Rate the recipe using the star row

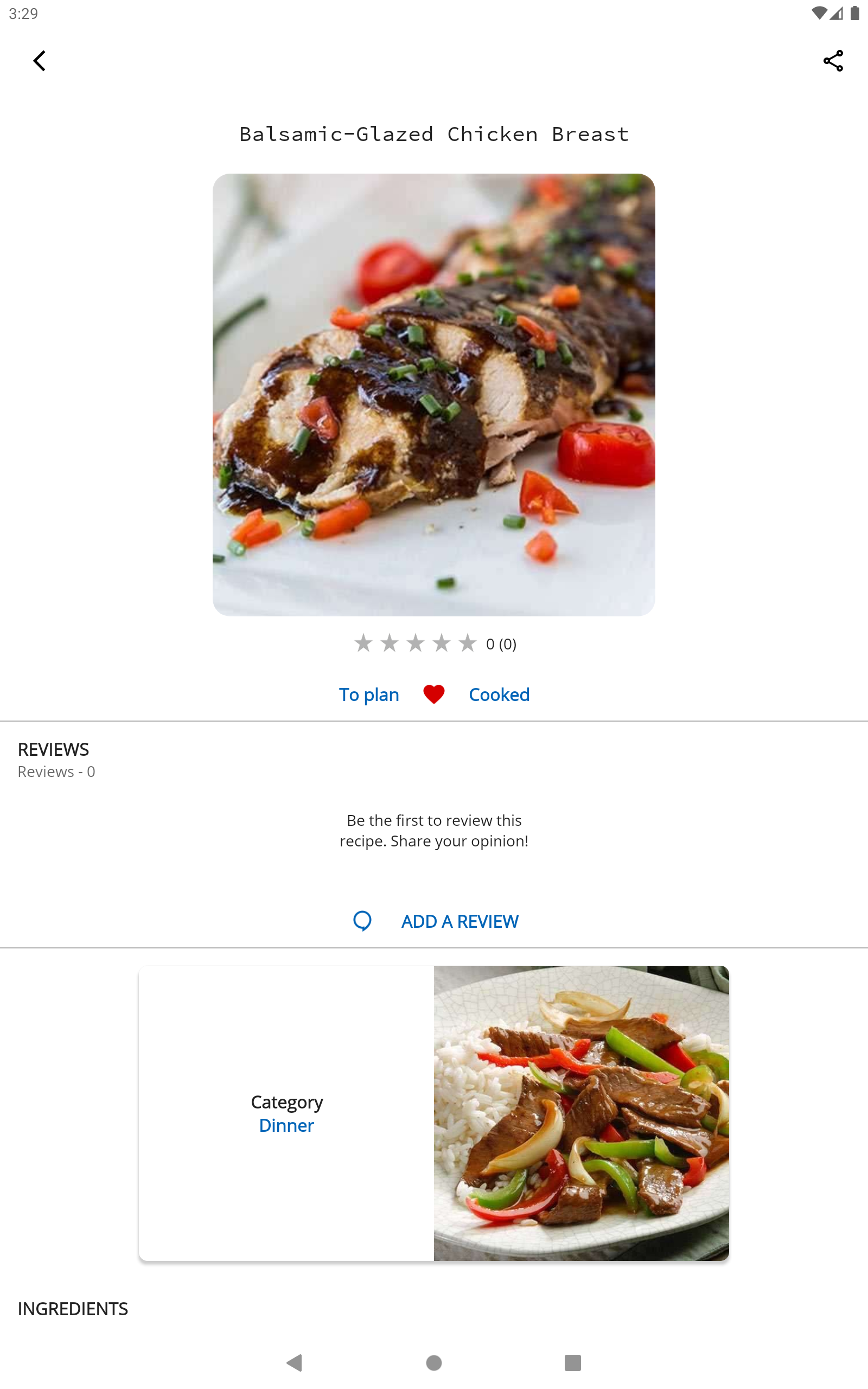pos(415,643)
